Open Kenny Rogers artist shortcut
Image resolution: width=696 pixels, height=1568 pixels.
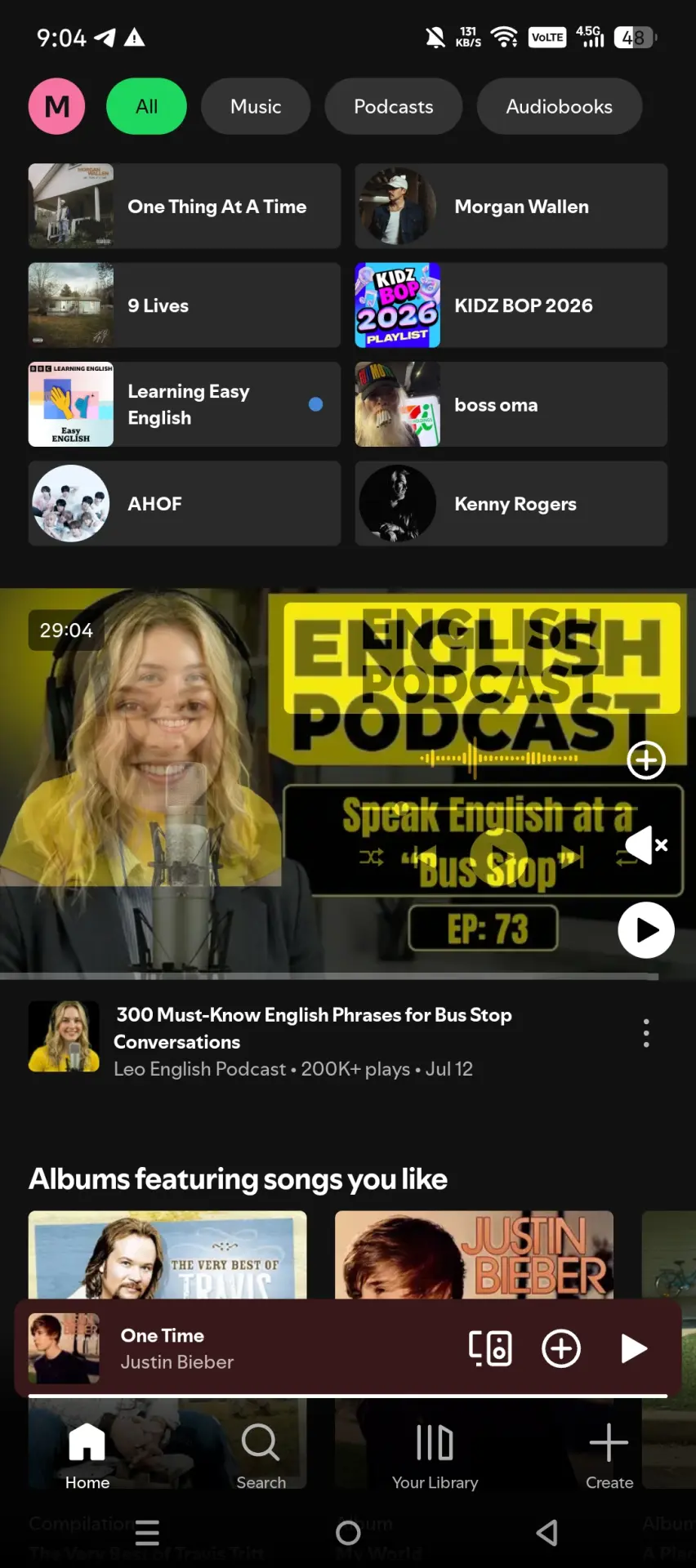click(x=511, y=503)
